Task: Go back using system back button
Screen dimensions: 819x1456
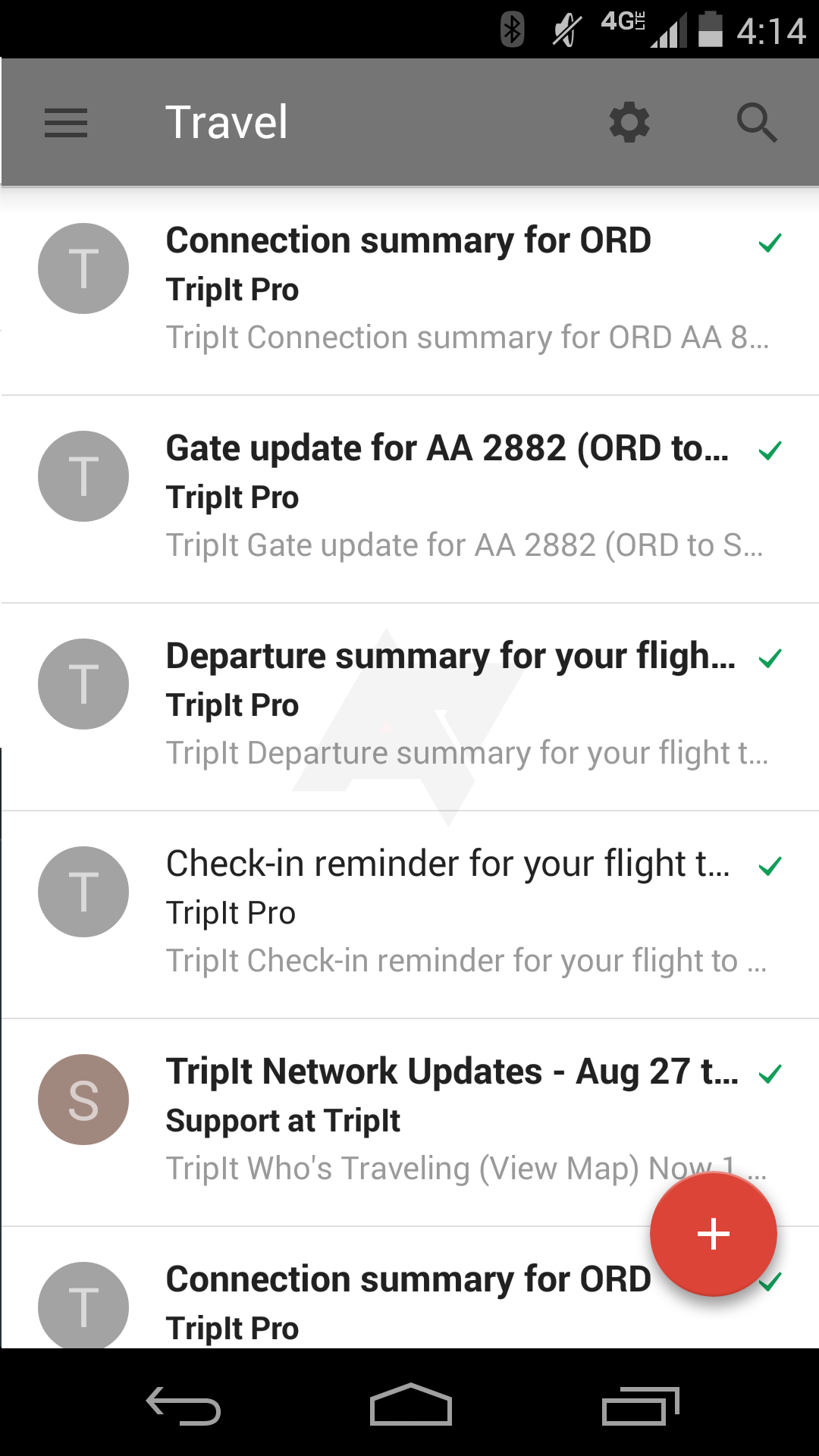Action: (183, 1405)
